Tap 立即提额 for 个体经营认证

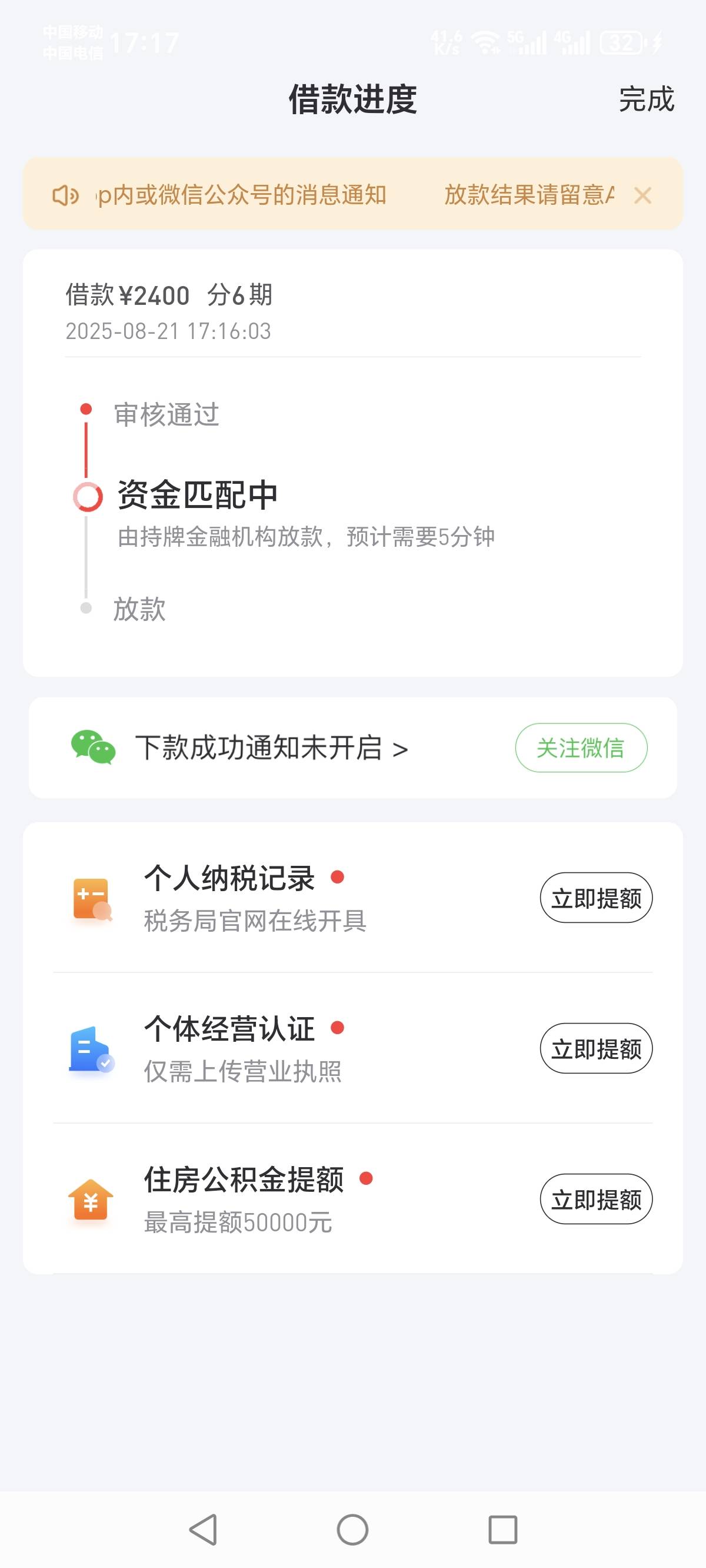pyautogui.click(x=596, y=1048)
